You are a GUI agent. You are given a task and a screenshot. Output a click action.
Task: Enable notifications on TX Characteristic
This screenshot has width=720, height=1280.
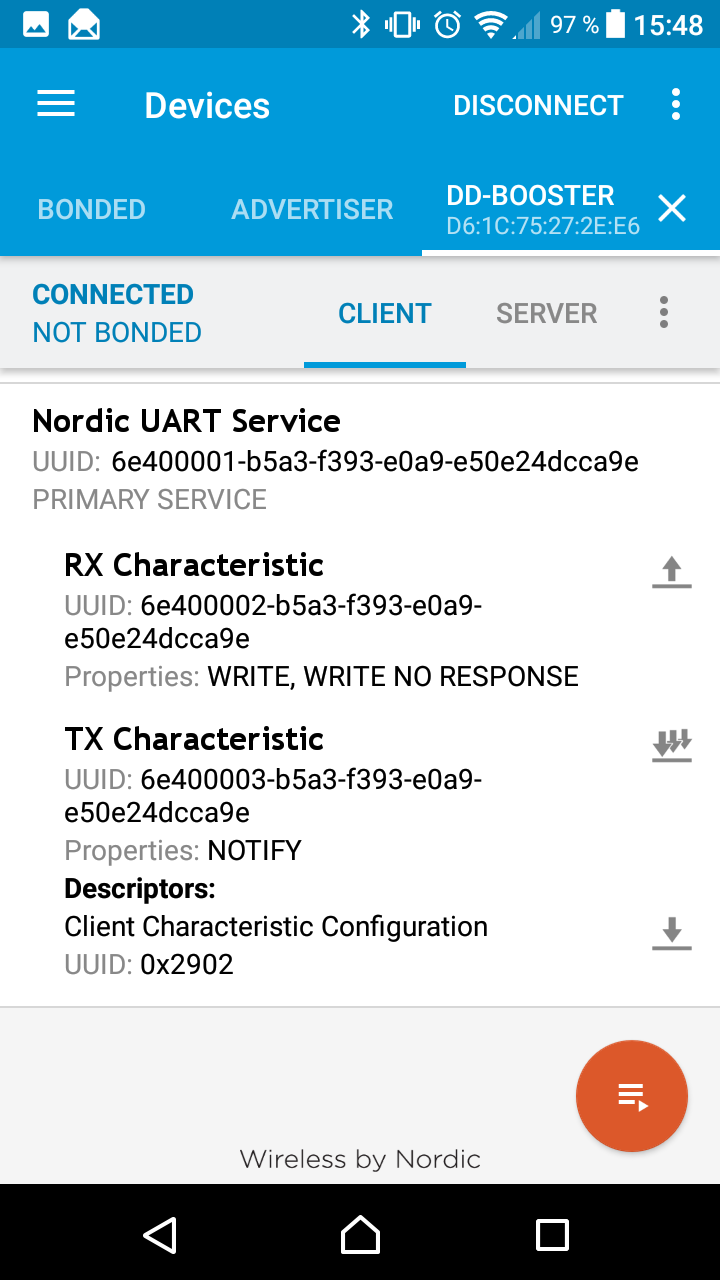(672, 746)
